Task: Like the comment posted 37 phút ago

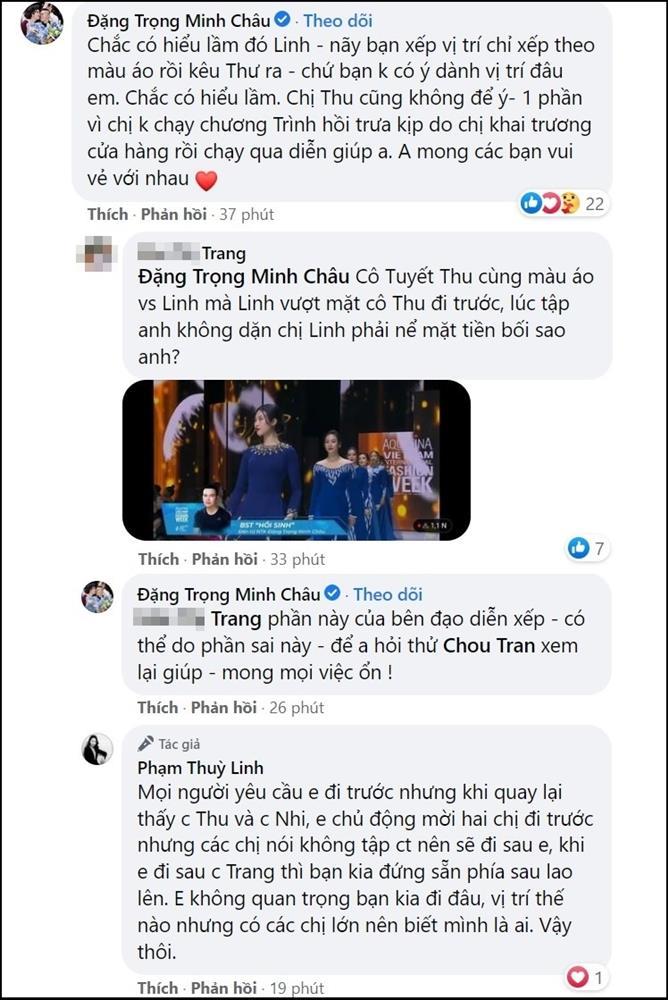Action: coord(107,214)
